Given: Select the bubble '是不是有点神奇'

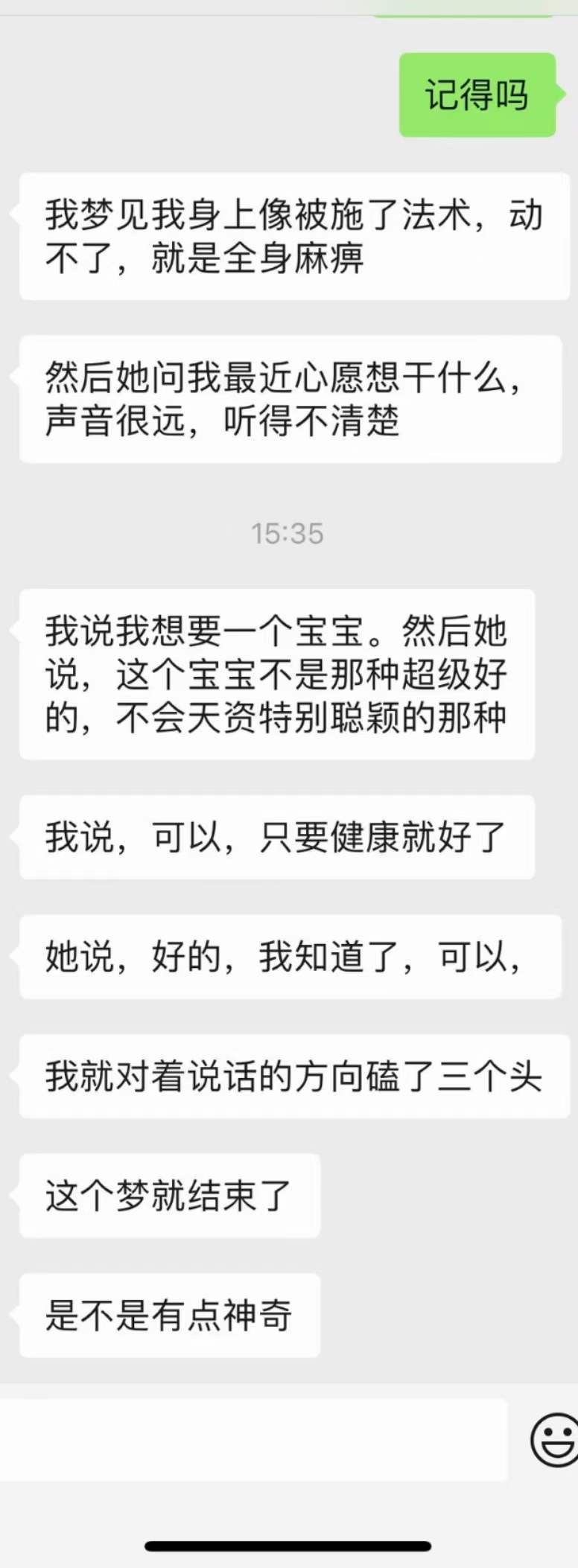Looking at the screenshot, I should tap(169, 1315).
